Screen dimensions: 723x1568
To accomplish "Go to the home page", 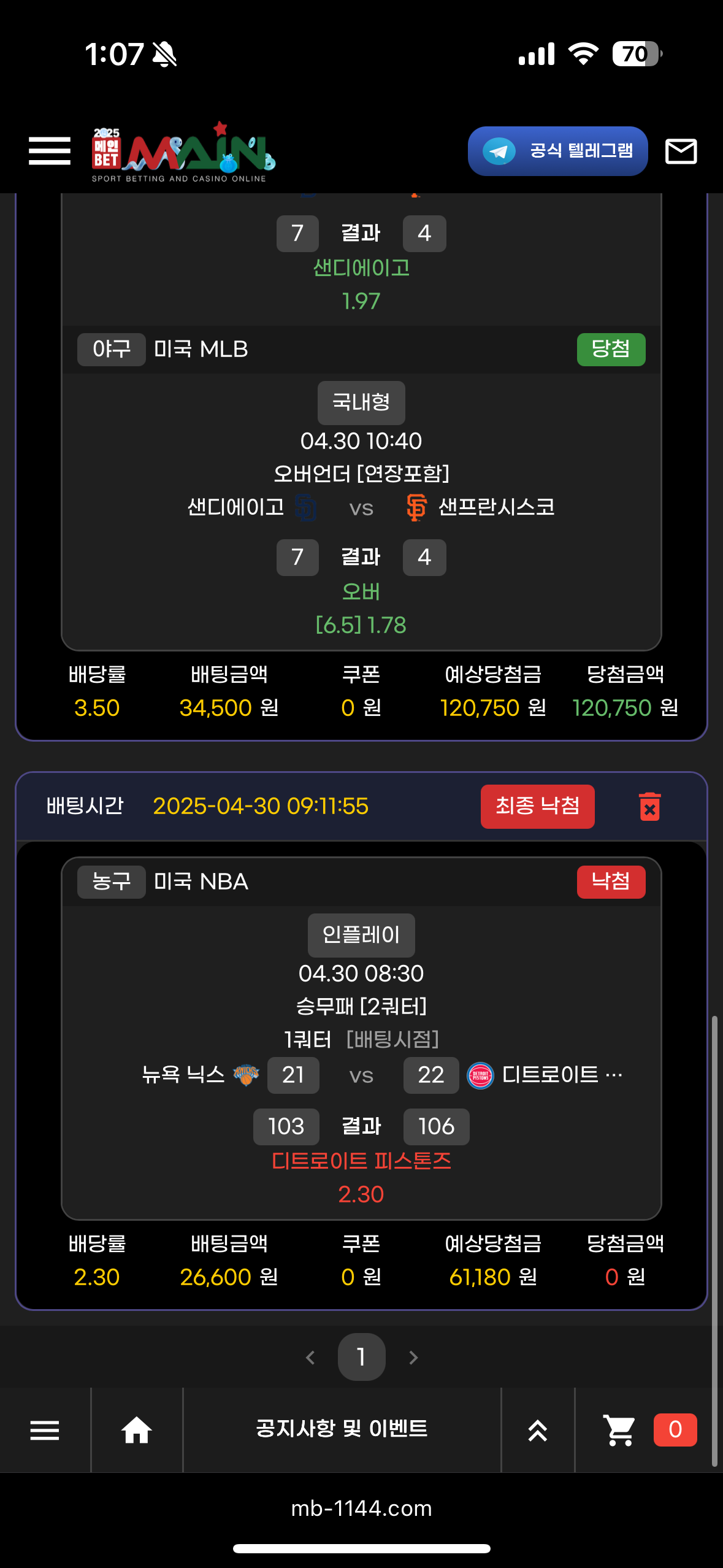I will 136,1431.
